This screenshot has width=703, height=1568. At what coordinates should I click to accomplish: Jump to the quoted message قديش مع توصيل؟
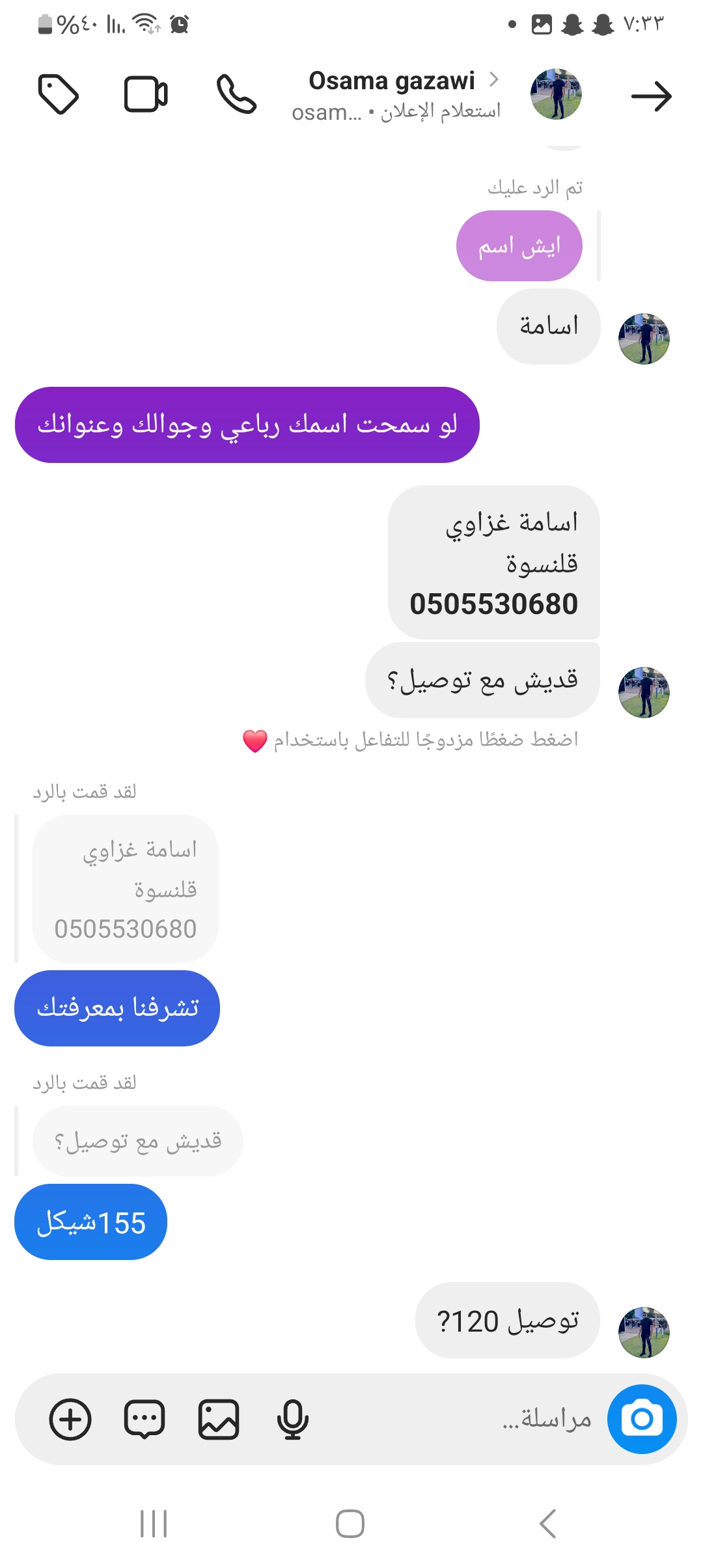pyautogui.click(x=138, y=1141)
